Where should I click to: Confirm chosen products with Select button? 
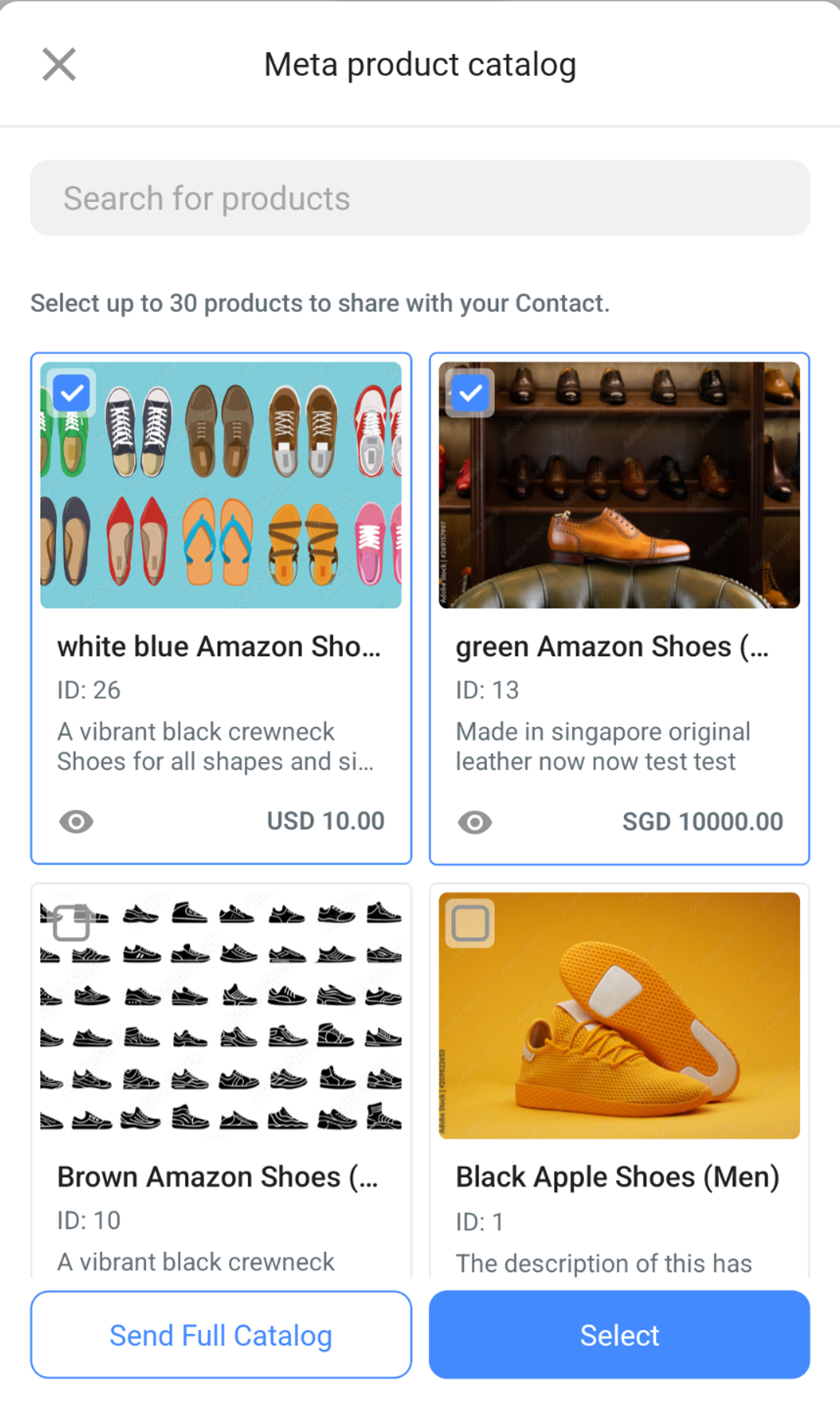point(619,1335)
